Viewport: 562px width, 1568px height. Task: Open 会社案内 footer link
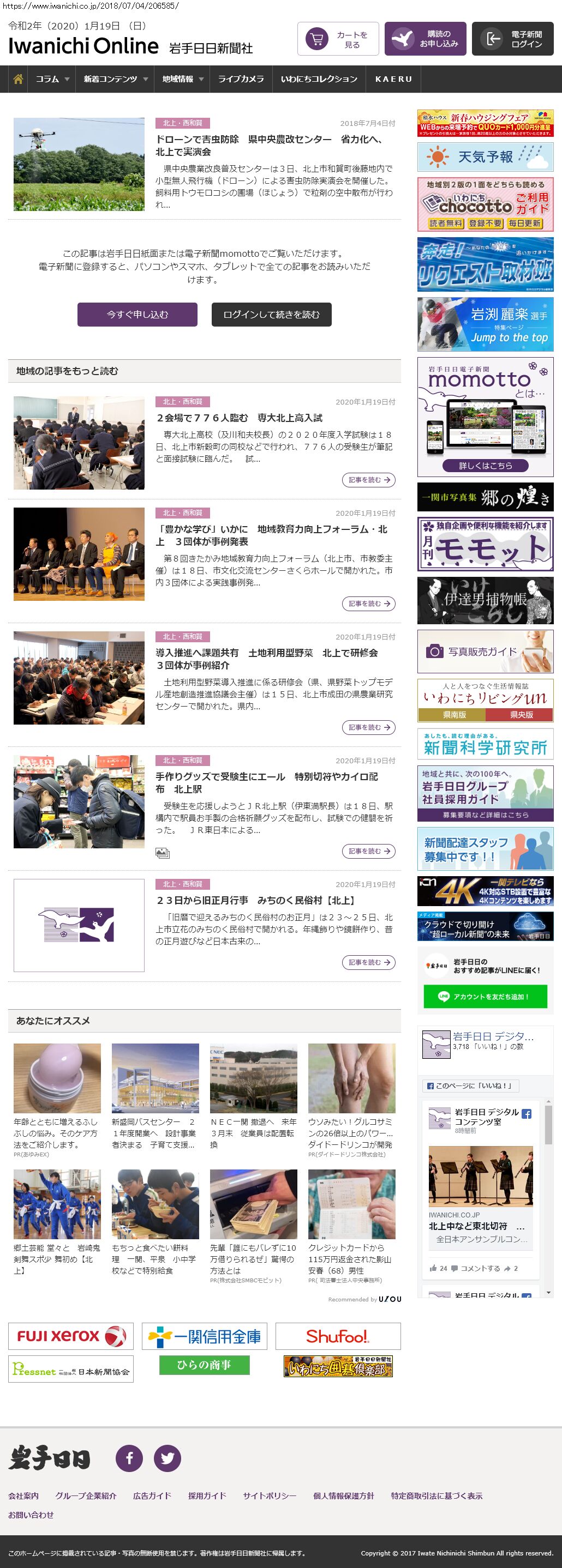tap(23, 1495)
